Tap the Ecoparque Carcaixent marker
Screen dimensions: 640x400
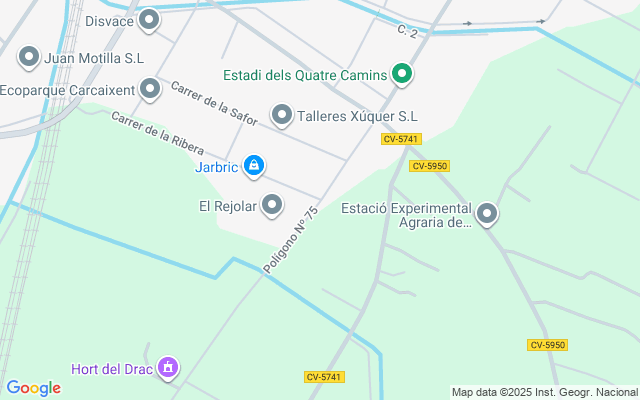pos(150,90)
